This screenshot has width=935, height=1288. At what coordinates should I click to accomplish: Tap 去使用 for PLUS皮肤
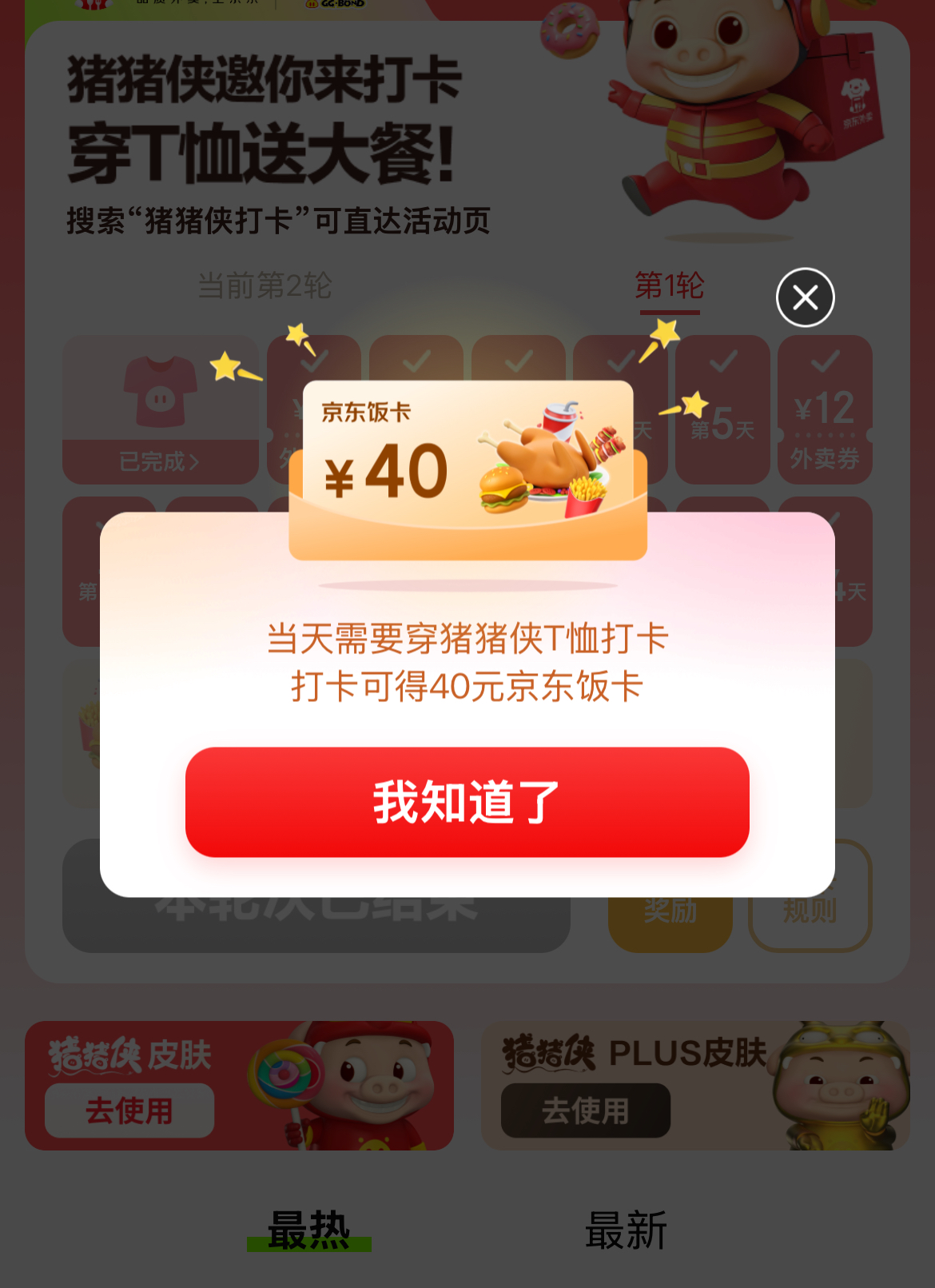[x=585, y=1110]
